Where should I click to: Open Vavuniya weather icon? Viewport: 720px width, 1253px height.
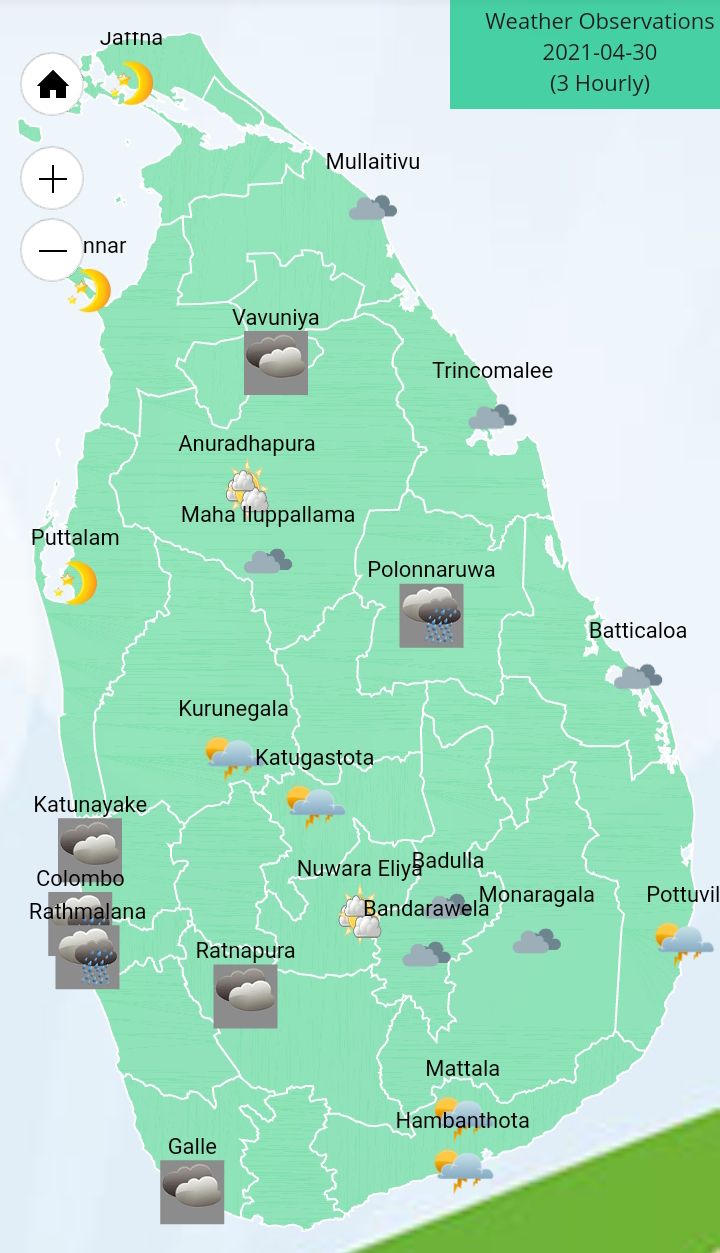click(276, 363)
